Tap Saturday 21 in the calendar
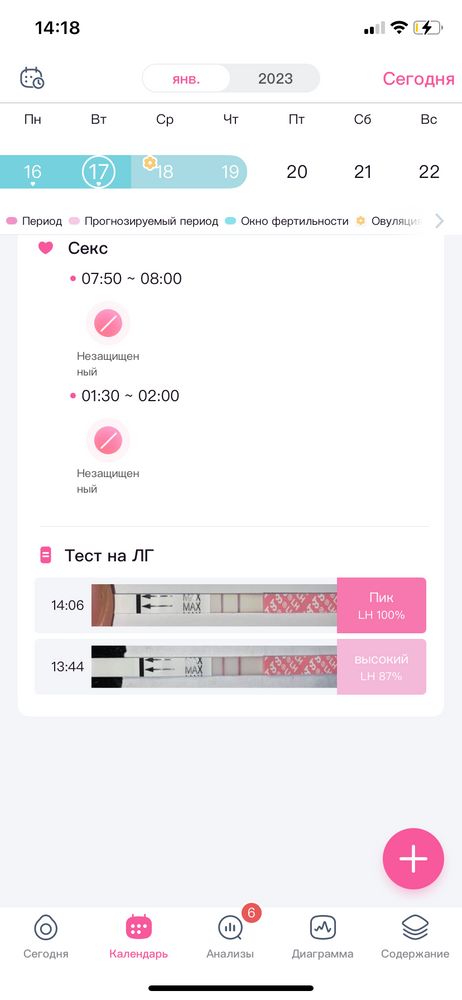 [362, 172]
